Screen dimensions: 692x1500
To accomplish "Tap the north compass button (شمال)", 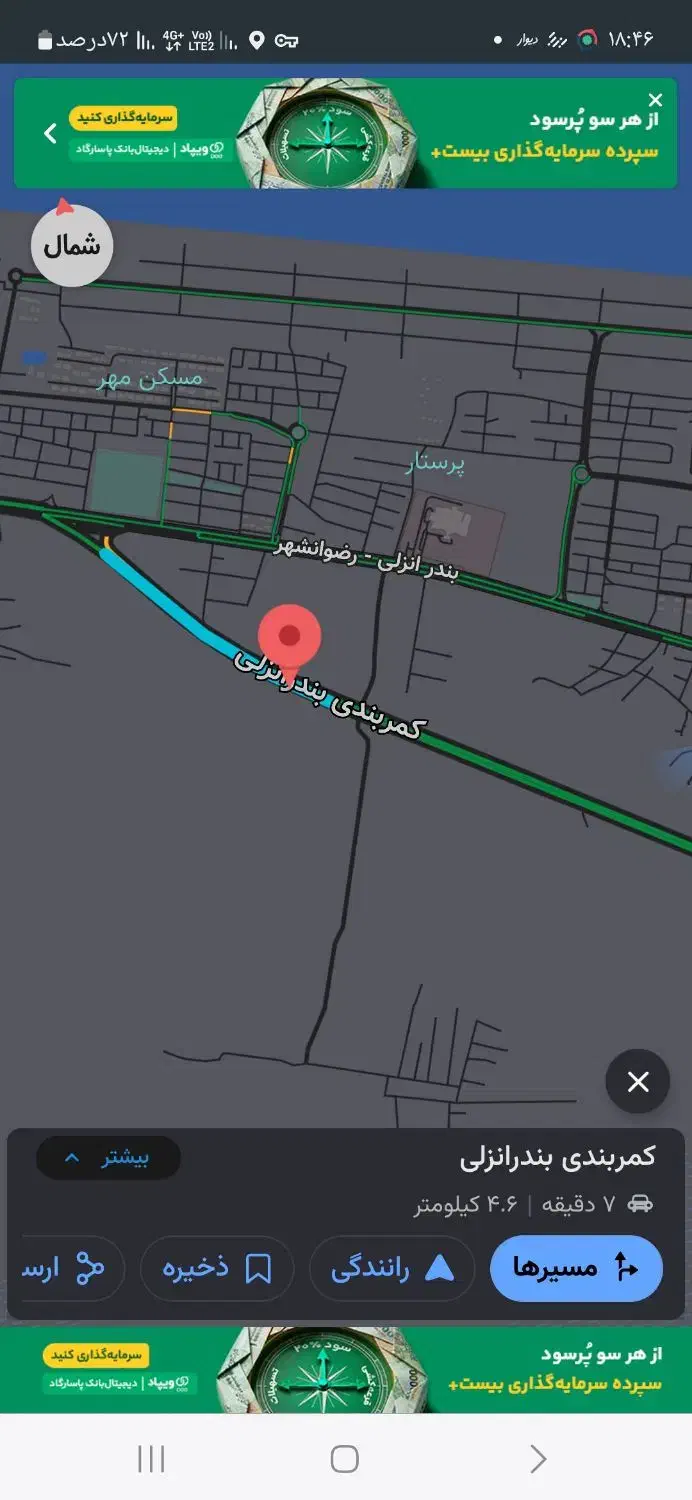I will coord(72,245).
